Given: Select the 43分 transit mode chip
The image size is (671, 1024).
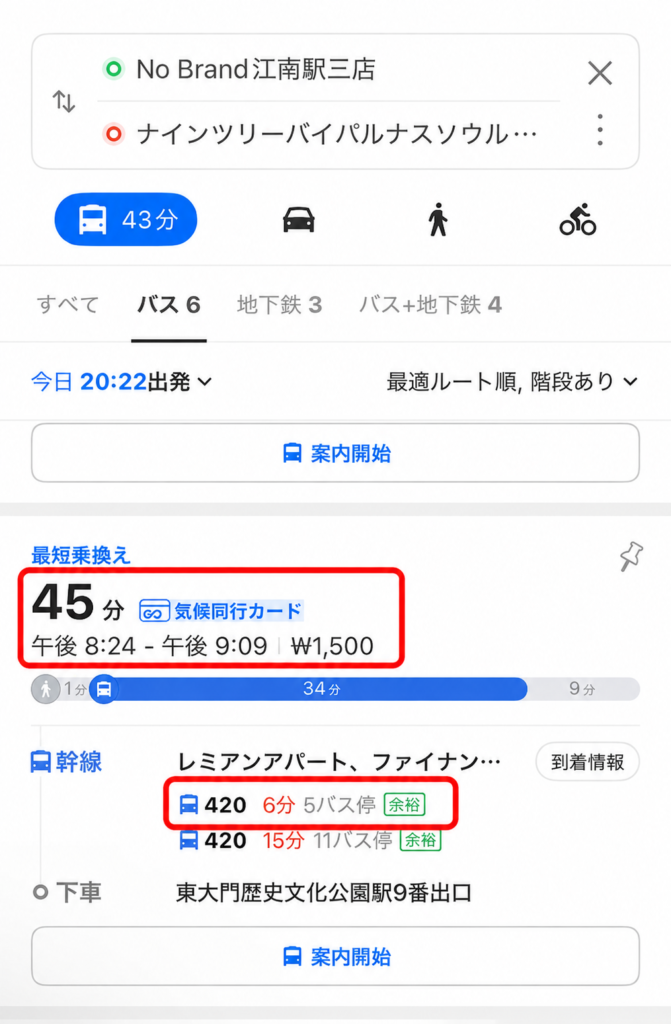Looking at the screenshot, I should [126, 219].
